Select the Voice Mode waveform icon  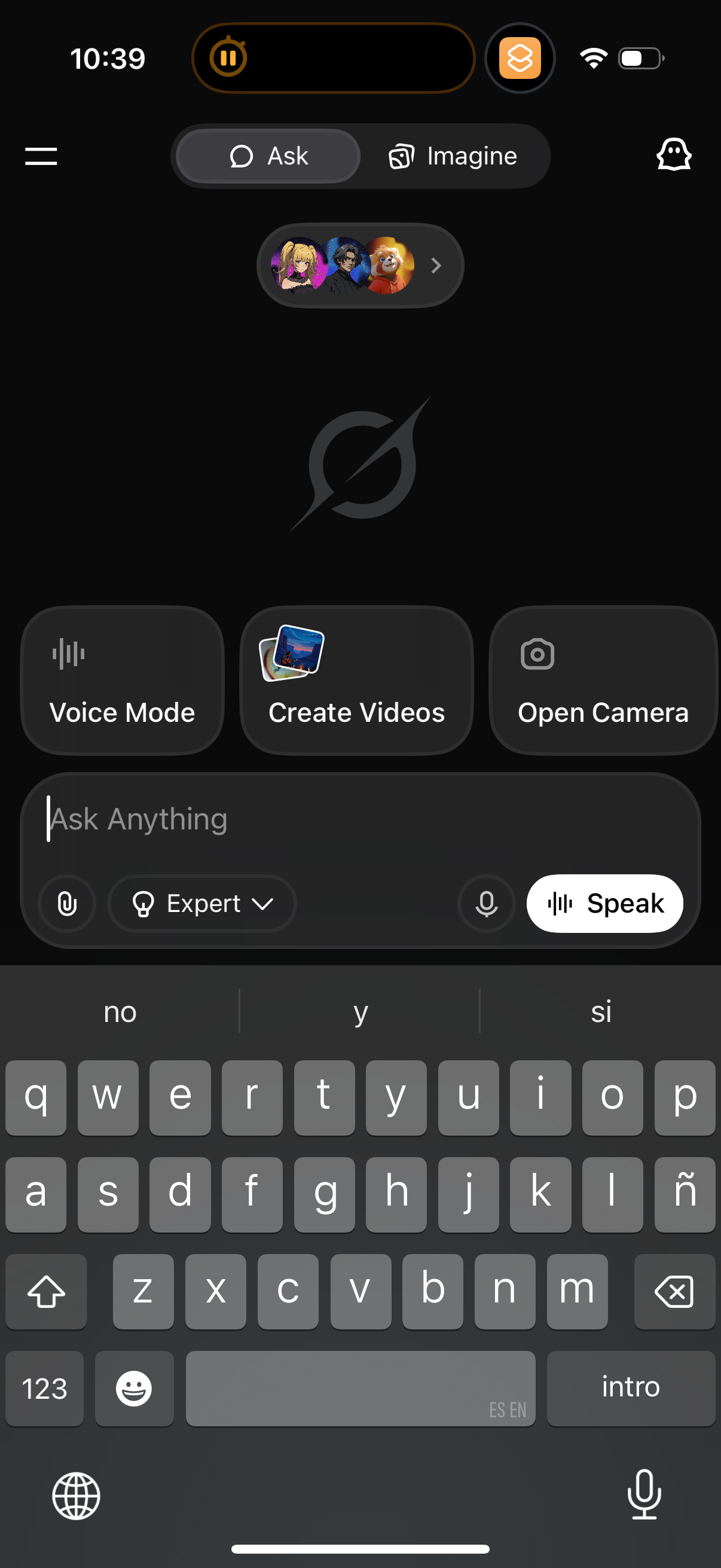tap(68, 654)
